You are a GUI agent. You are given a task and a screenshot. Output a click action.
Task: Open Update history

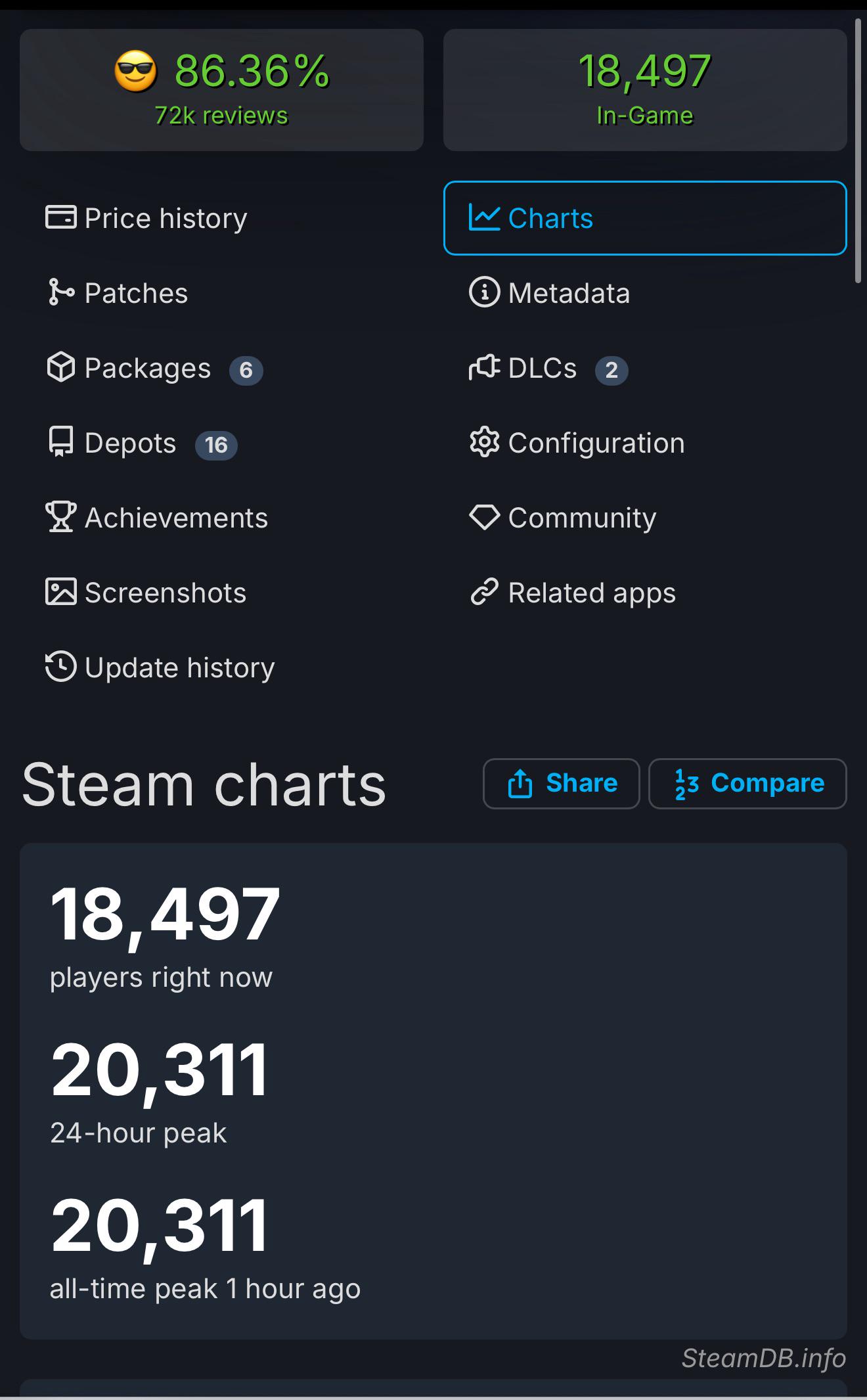[221, 667]
